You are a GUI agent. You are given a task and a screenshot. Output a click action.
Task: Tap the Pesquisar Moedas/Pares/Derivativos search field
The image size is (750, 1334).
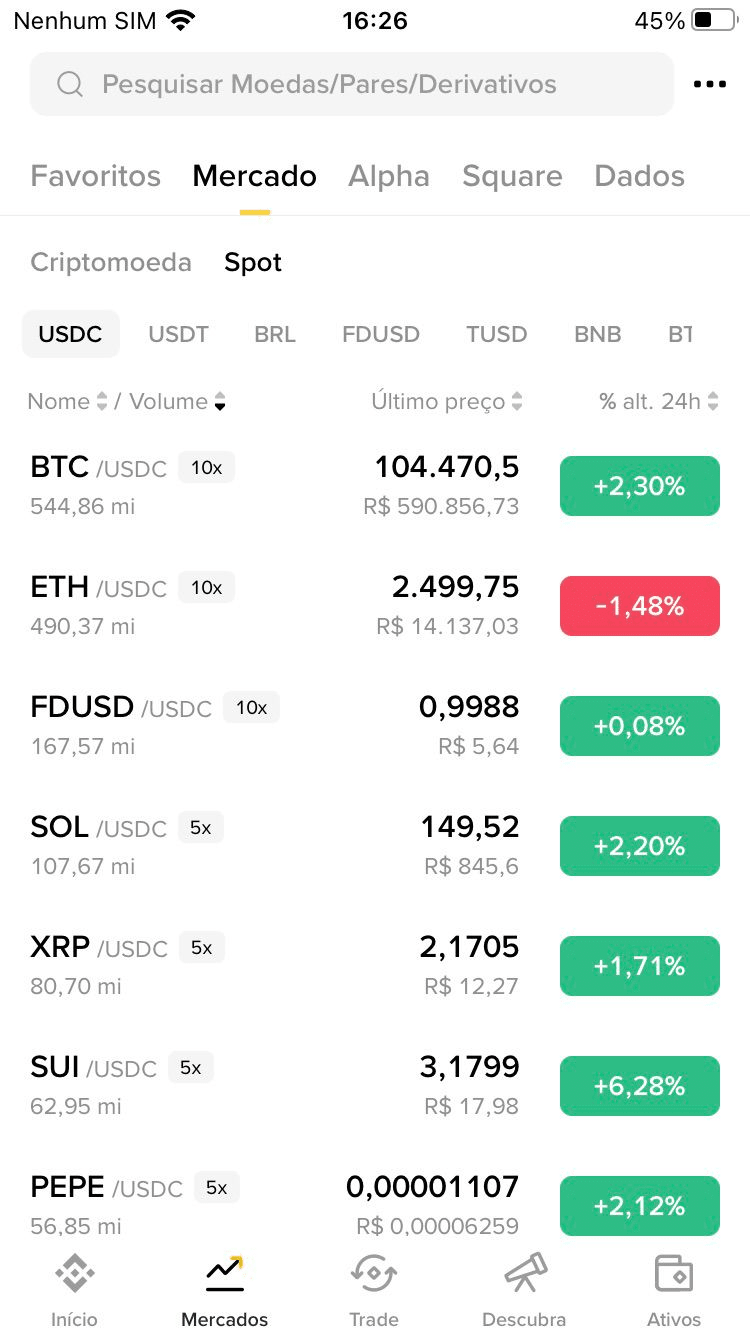click(x=350, y=84)
